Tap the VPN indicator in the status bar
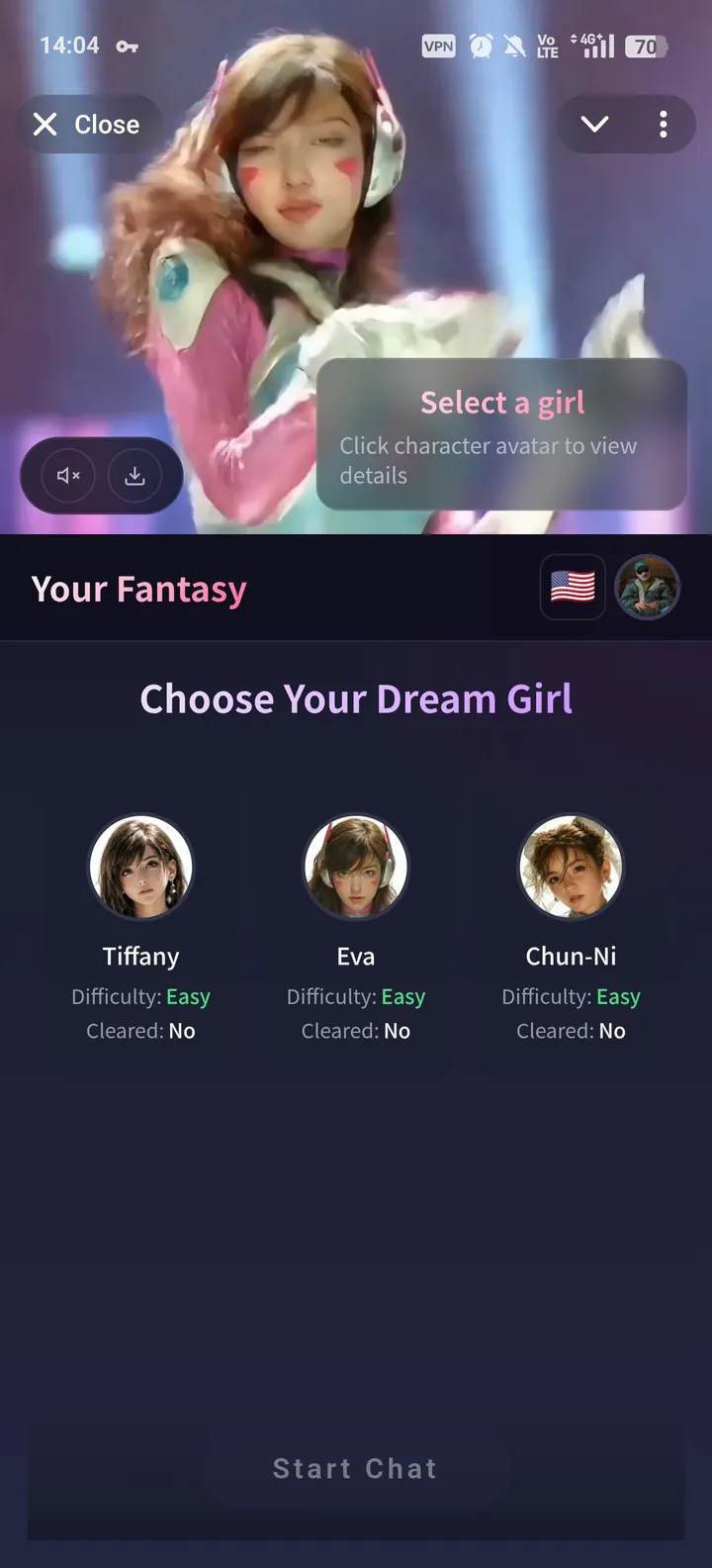Viewport: 712px width, 1568px height. point(438,46)
